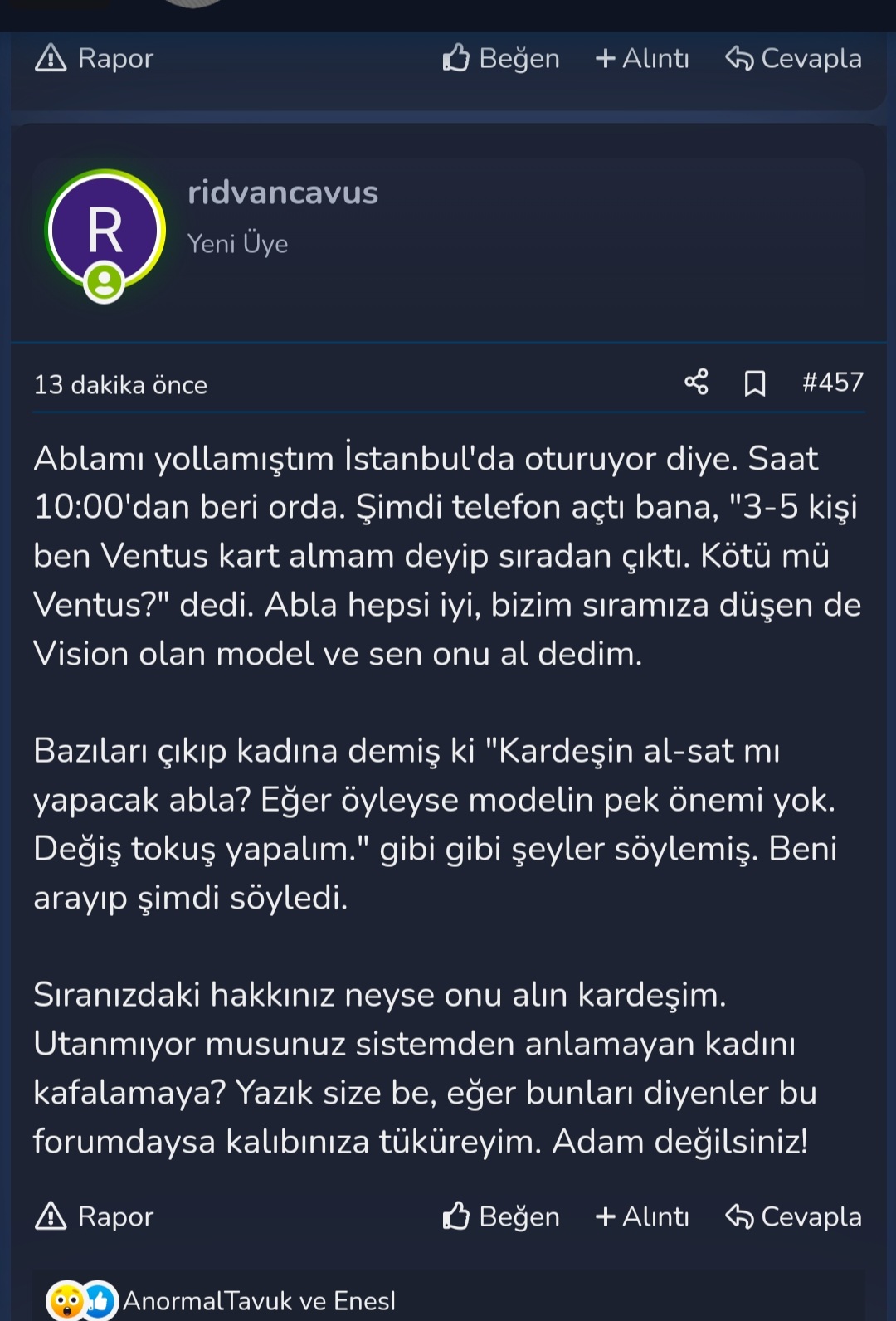Viewport: 896px width, 1321px height.
Task: Open post number #457 permalink
Action: pos(832,383)
